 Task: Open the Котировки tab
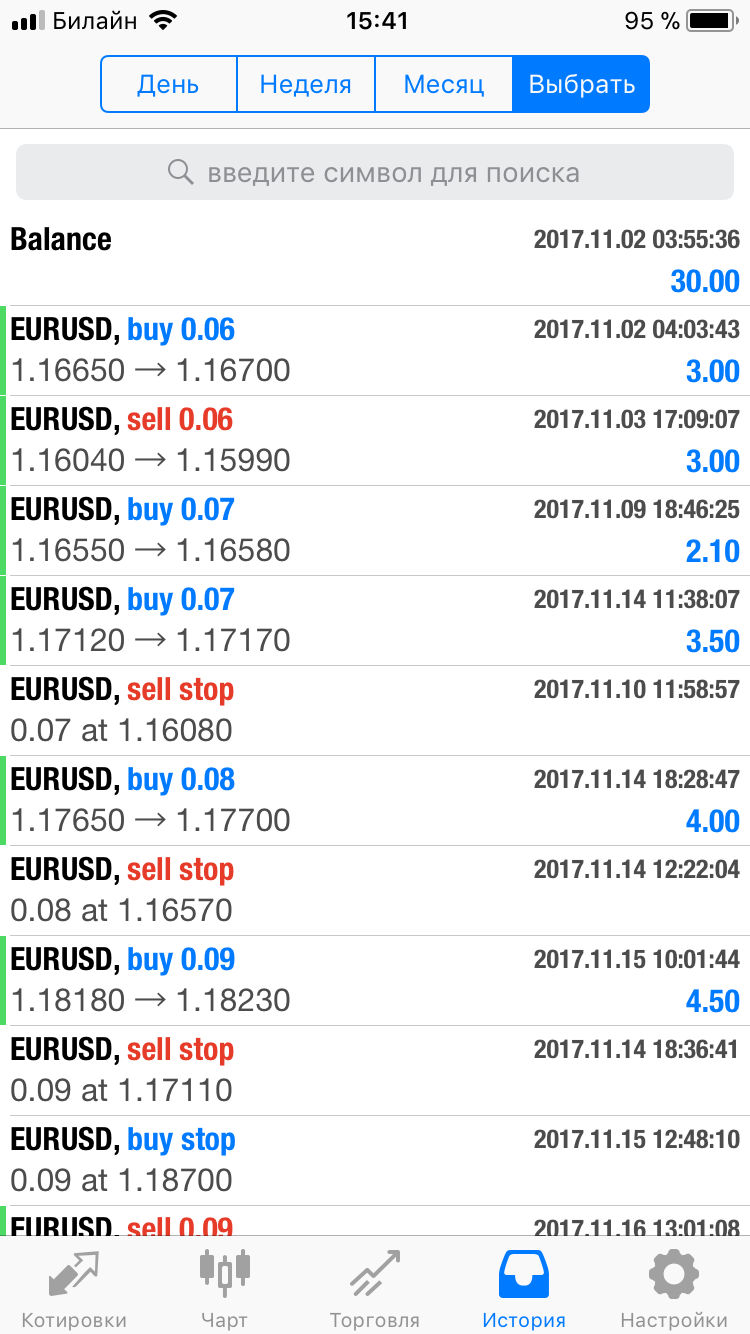coord(75,1287)
